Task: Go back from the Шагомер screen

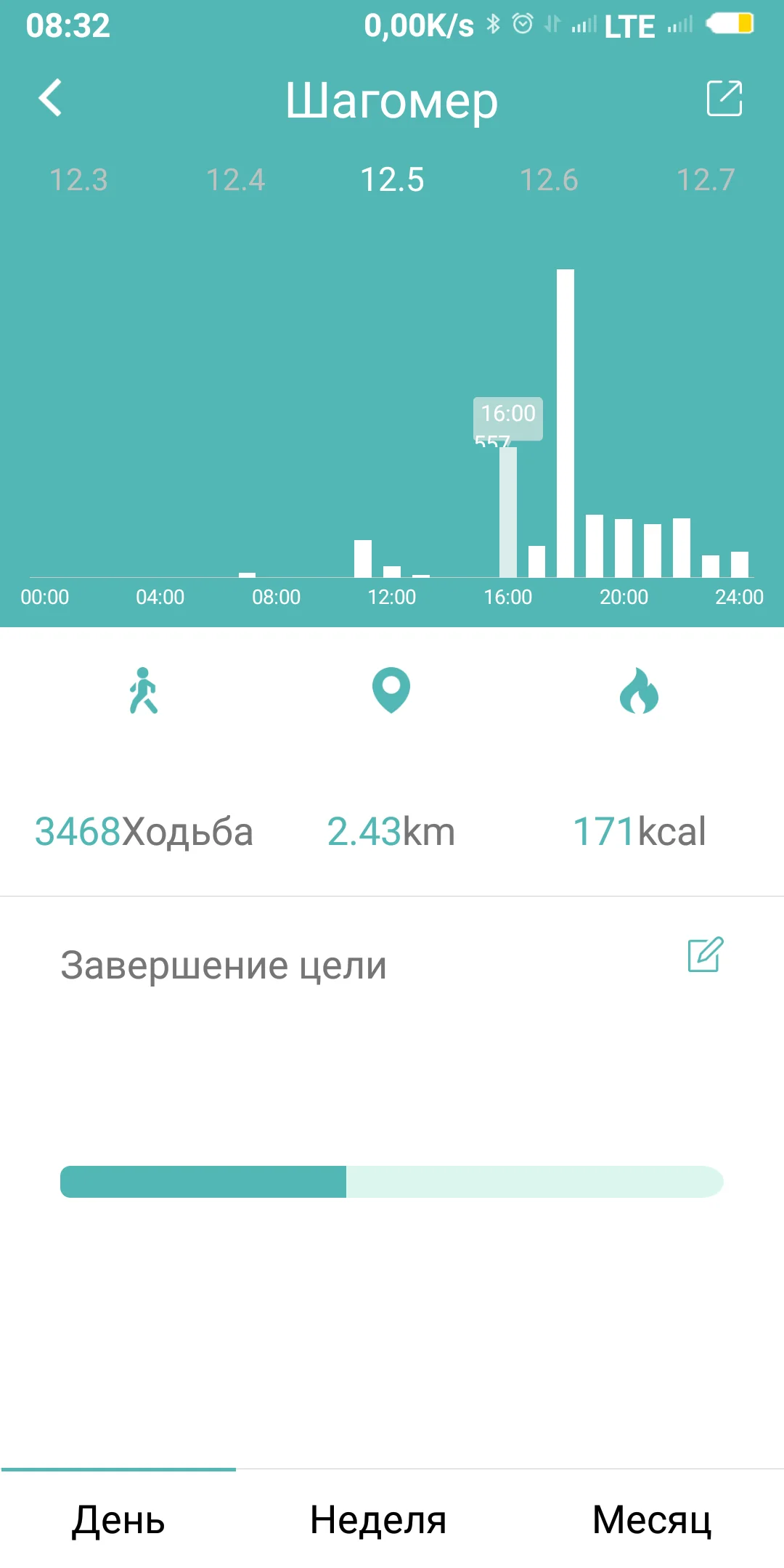Action: [x=50, y=98]
